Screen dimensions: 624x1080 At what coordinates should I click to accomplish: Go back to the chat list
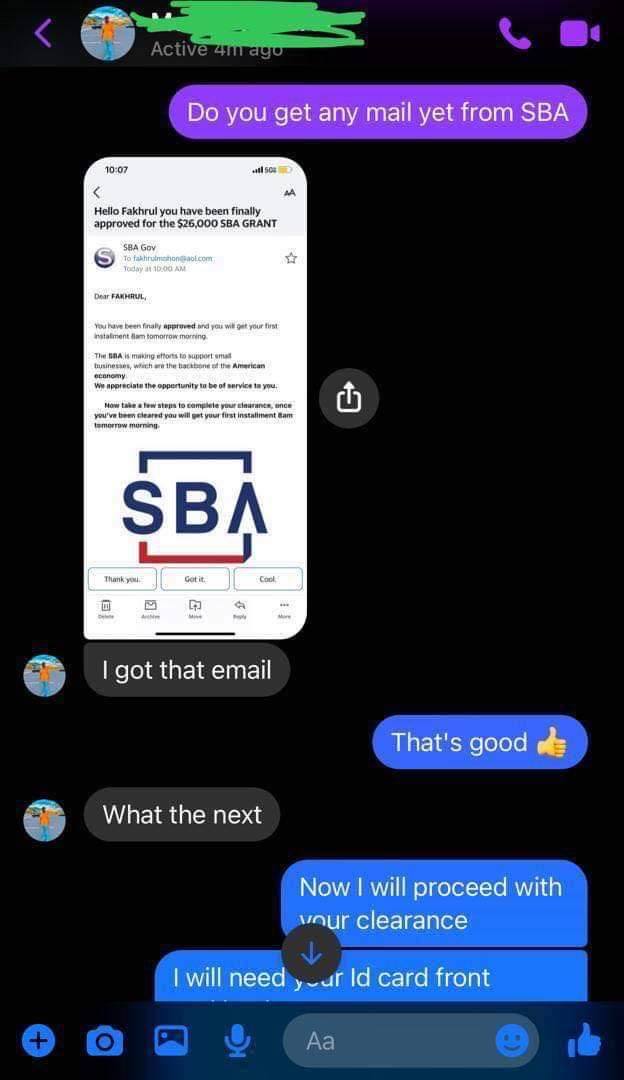(43, 33)
